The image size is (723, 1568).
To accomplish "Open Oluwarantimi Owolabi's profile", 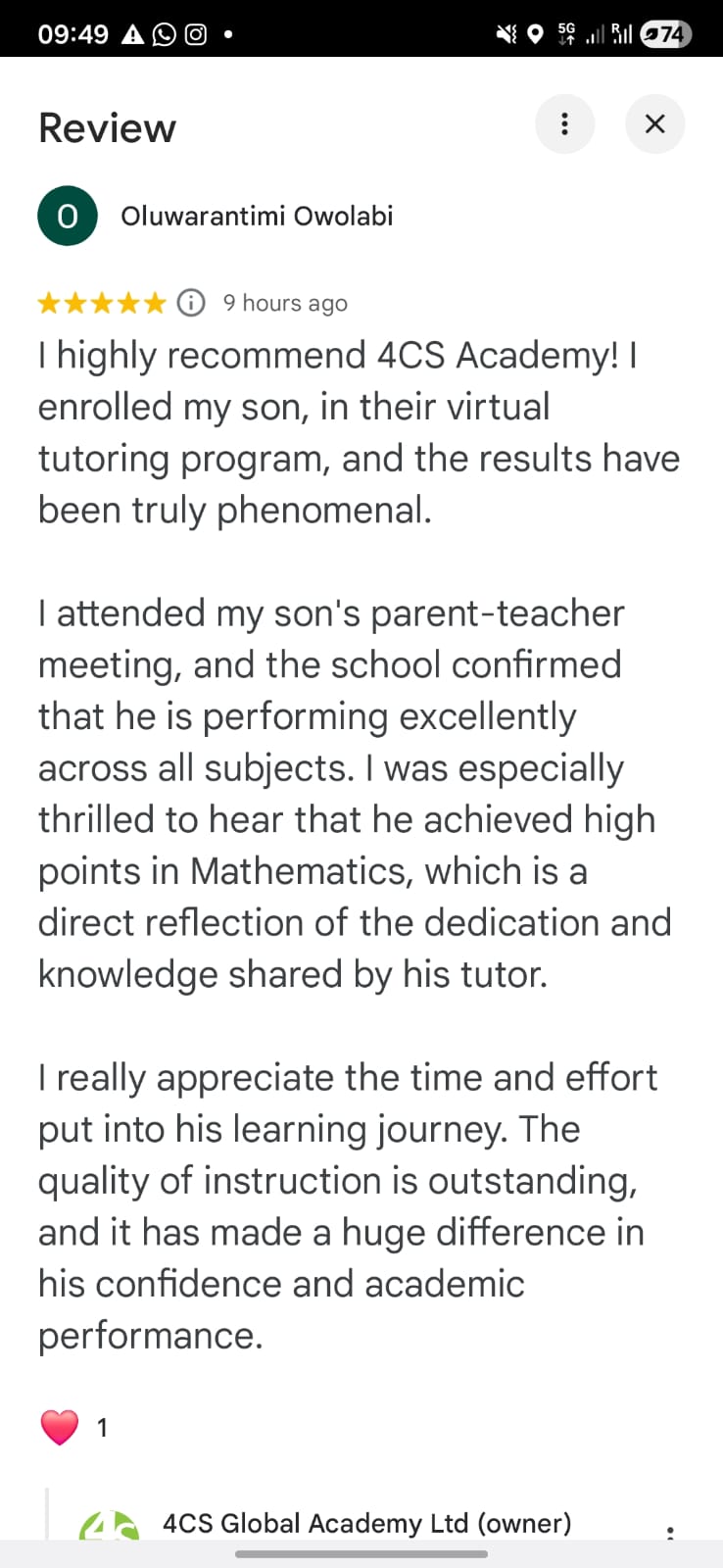I will point(256,216).
